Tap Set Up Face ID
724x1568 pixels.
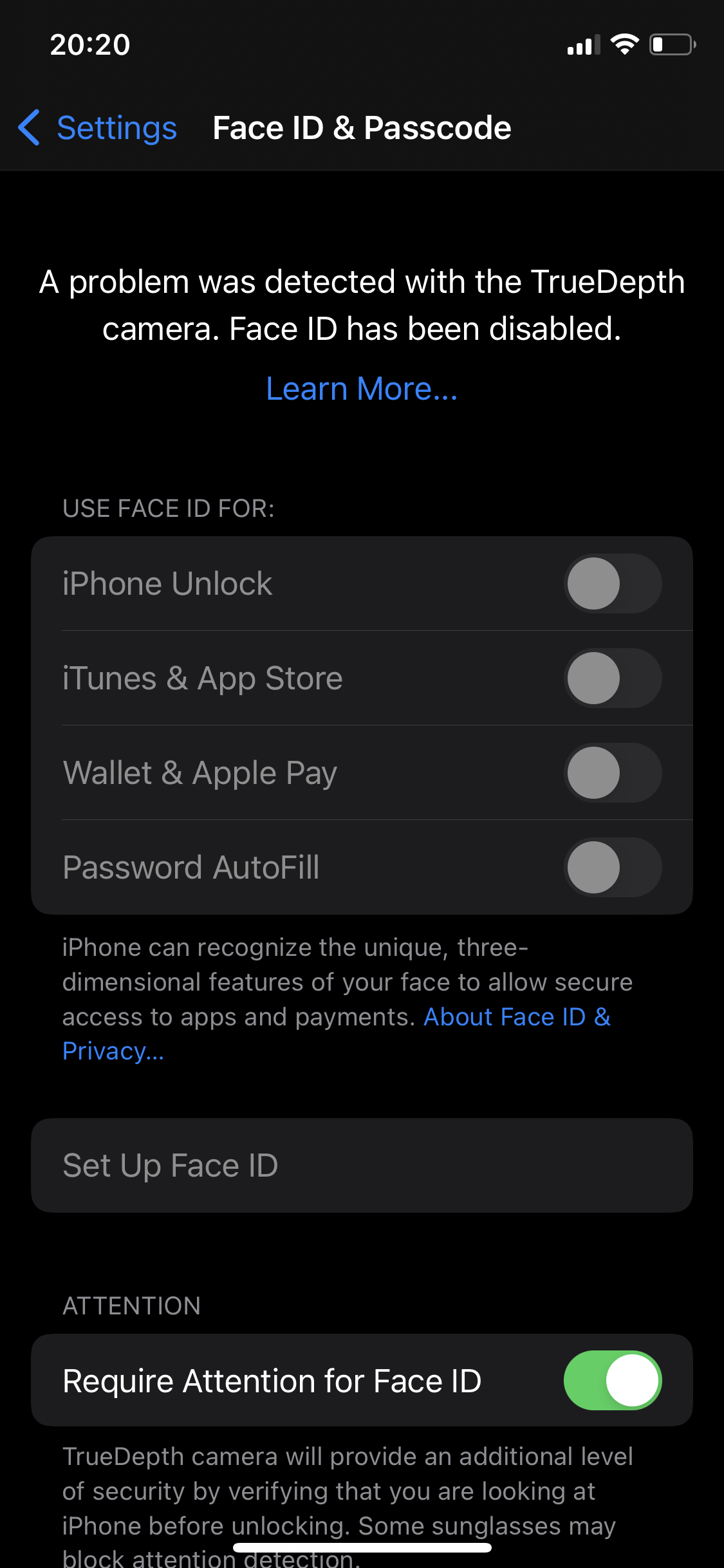tap(362, 1165)
